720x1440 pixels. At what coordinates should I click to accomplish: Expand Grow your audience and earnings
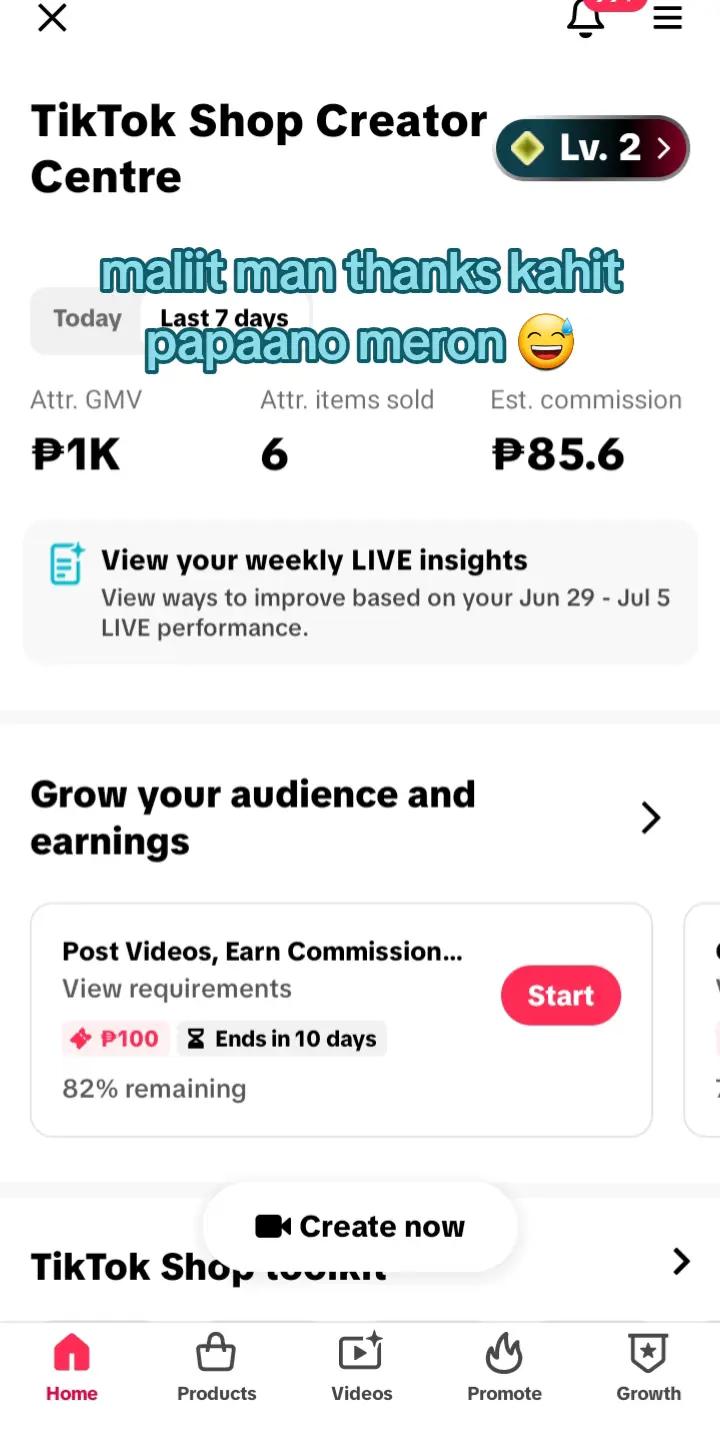pos(651,818)
